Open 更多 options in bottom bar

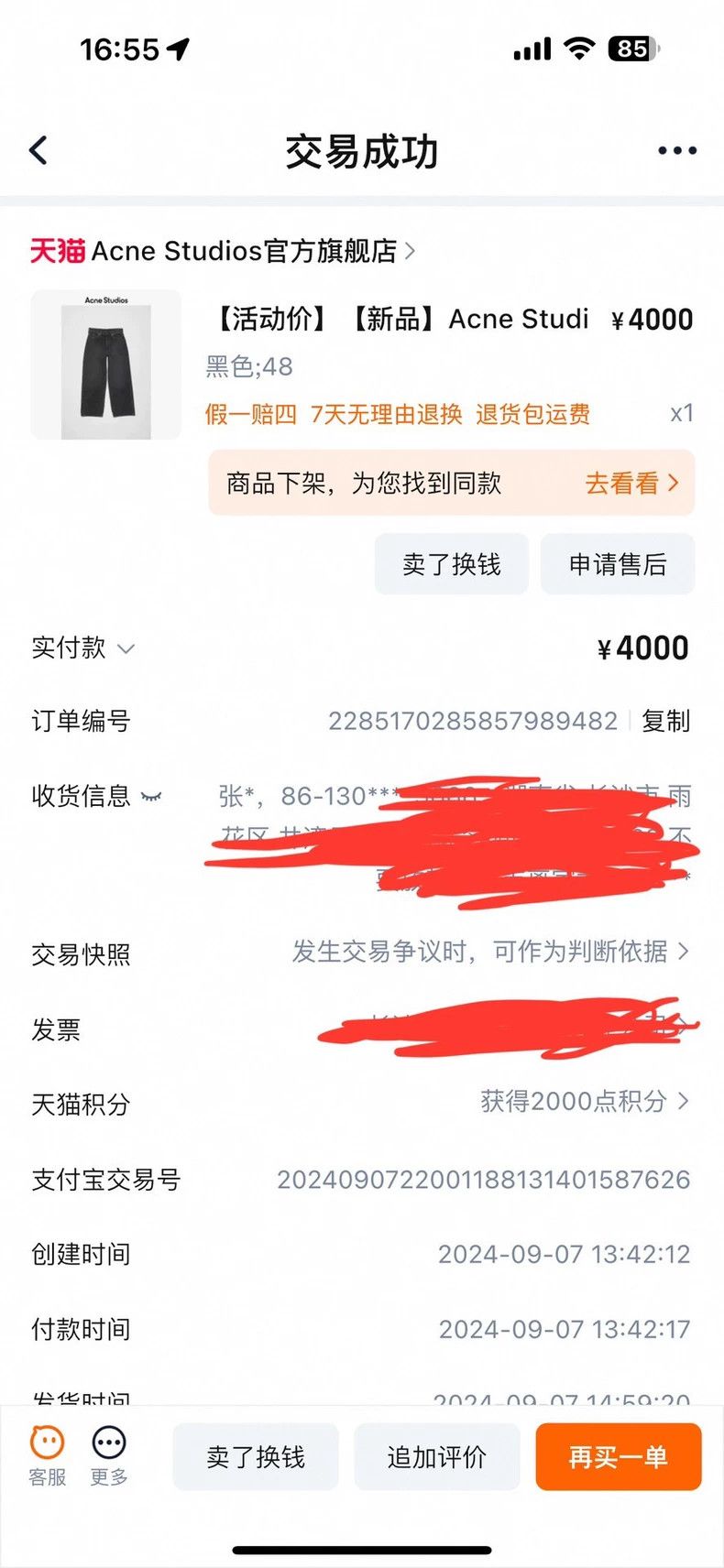click(109, 1456)
